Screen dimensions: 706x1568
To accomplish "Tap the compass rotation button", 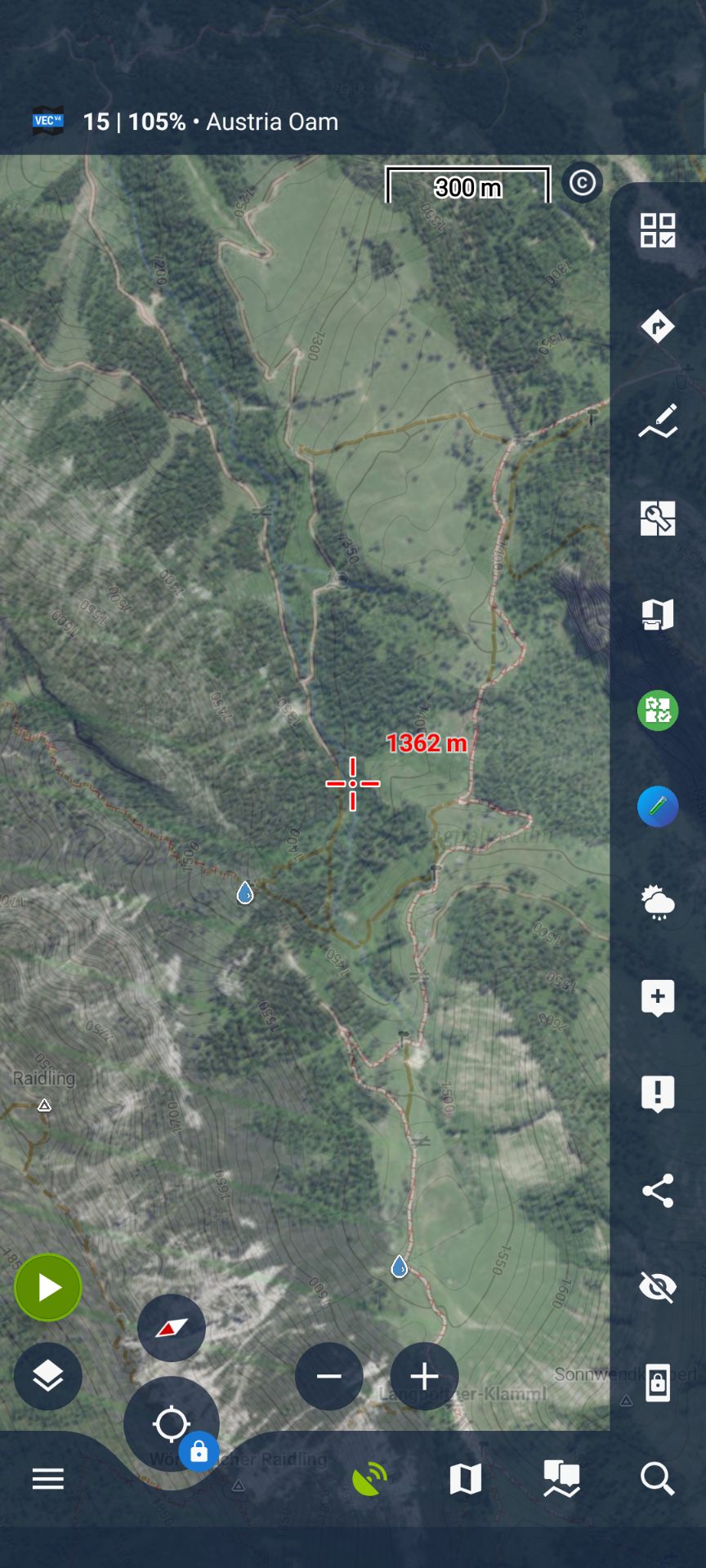I will coord(171,1328).
